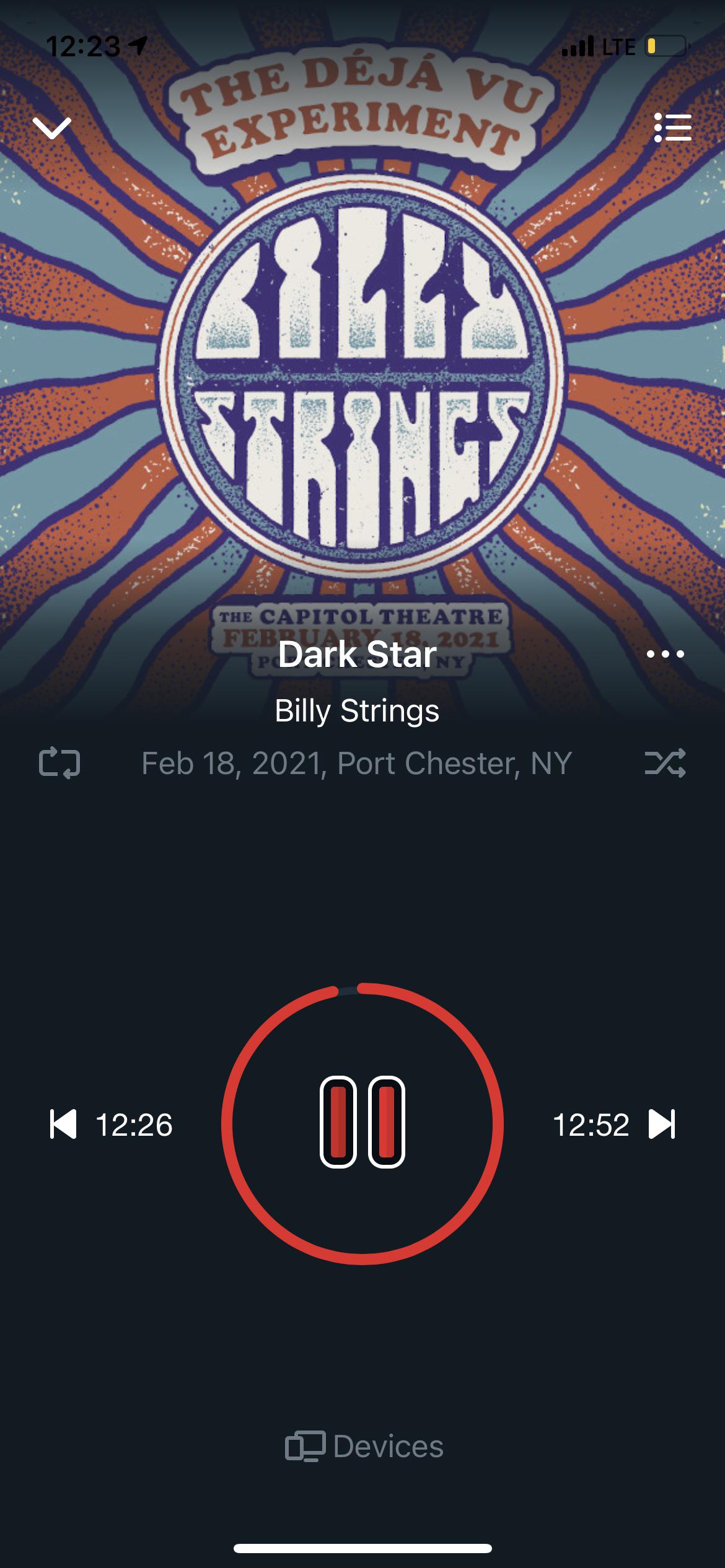
Task: Toggle shuffle mode on
Action: (666, 763)
